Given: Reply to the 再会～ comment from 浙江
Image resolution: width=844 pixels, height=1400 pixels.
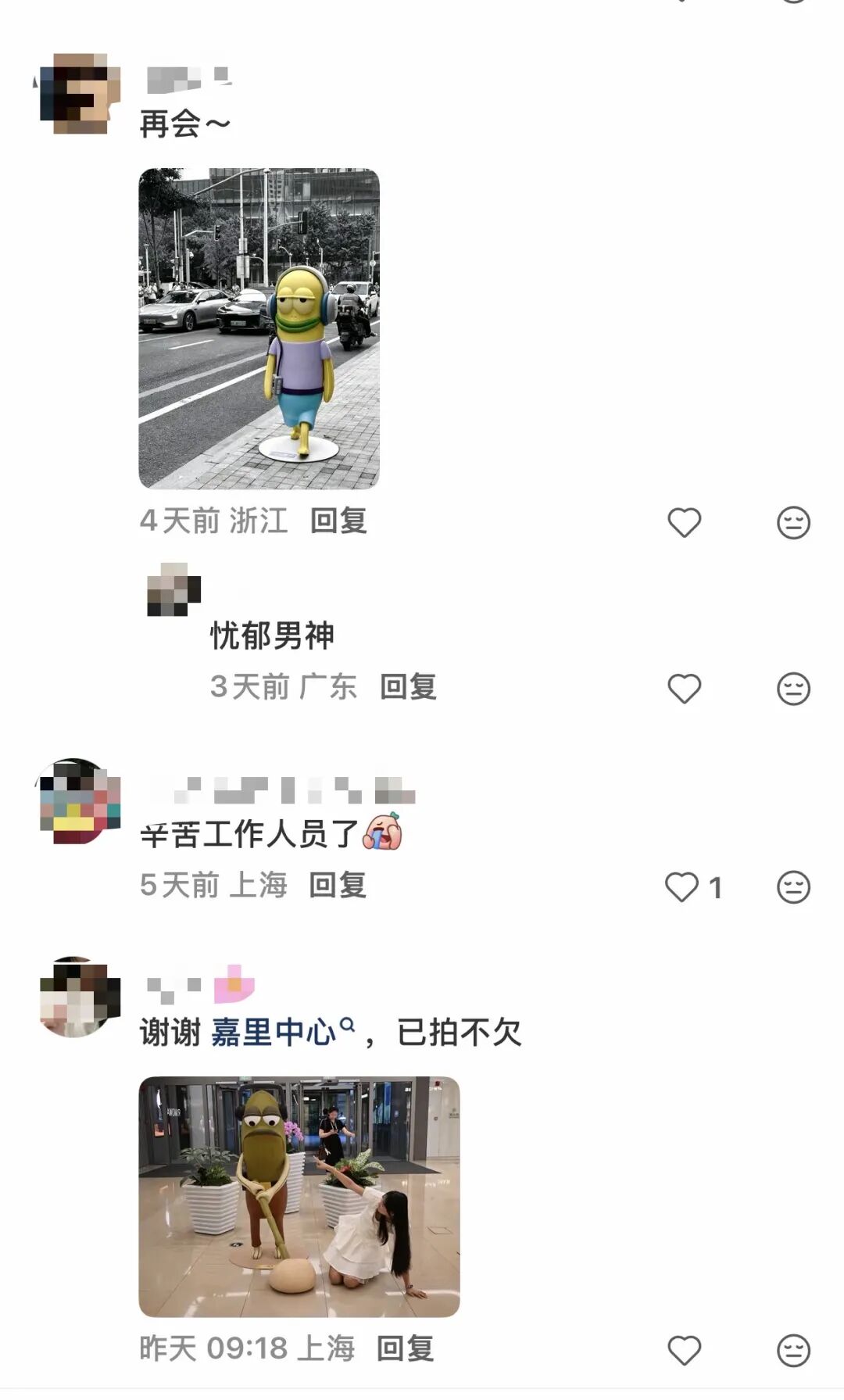Looking at the screenshot, I should (x=338, y=521).
